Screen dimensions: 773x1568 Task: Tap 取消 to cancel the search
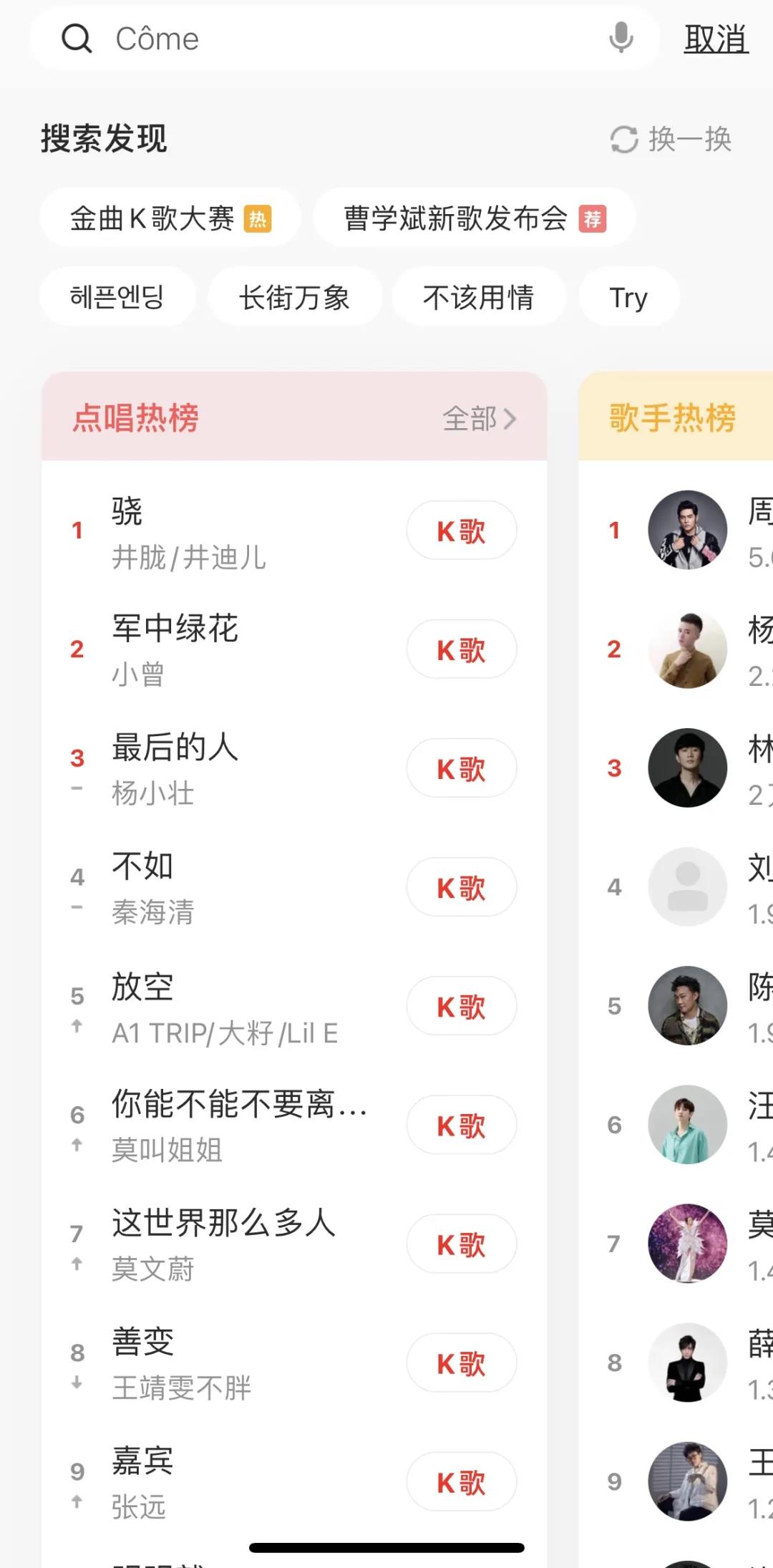coord(716,39)
